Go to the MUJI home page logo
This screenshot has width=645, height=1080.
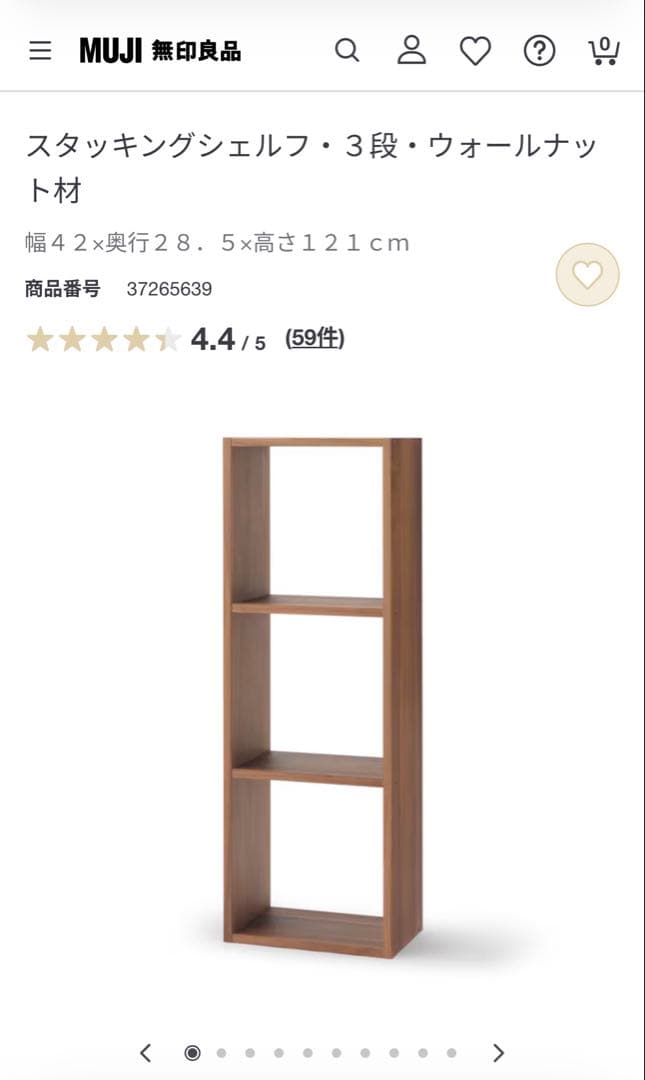(x=160, y=51)
